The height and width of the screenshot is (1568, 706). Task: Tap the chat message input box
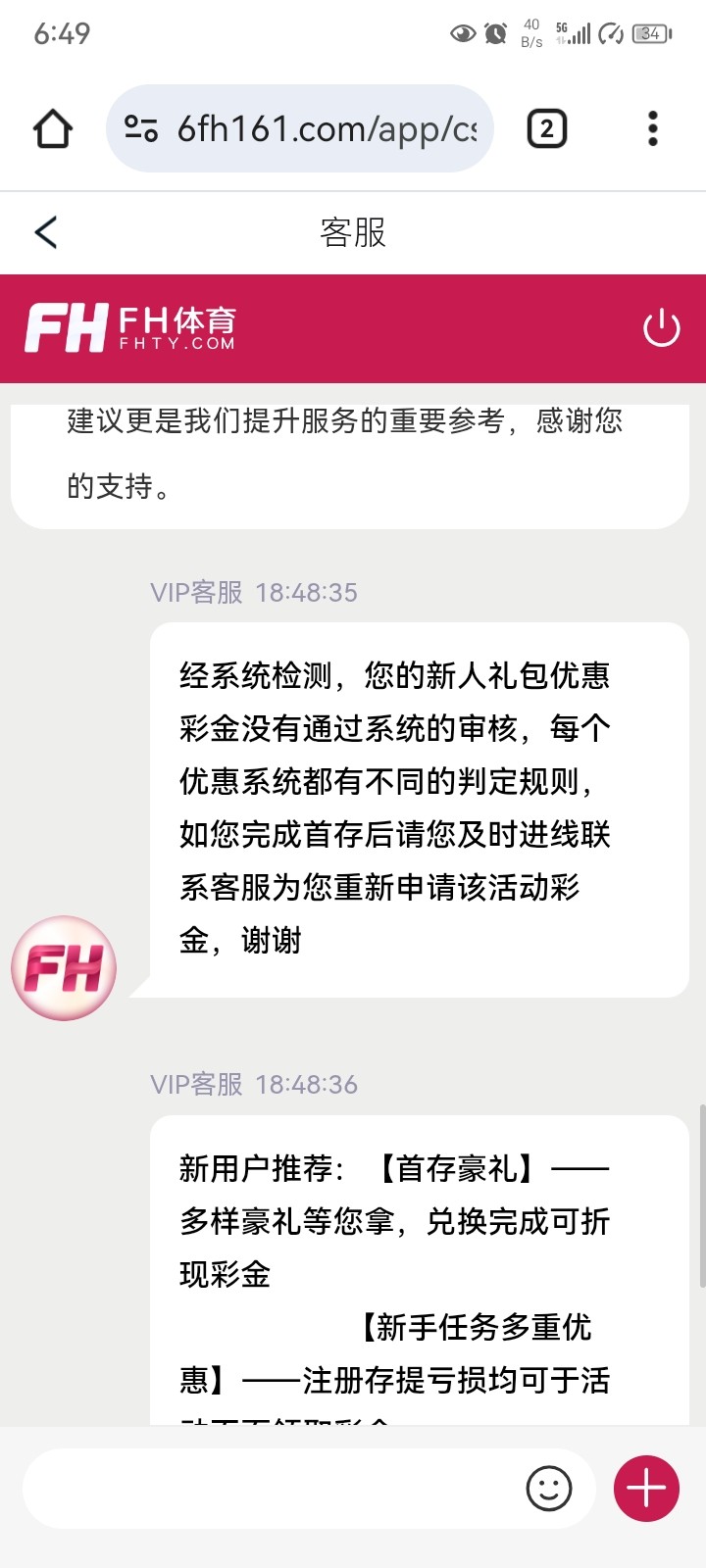[x=275, y=1489]
